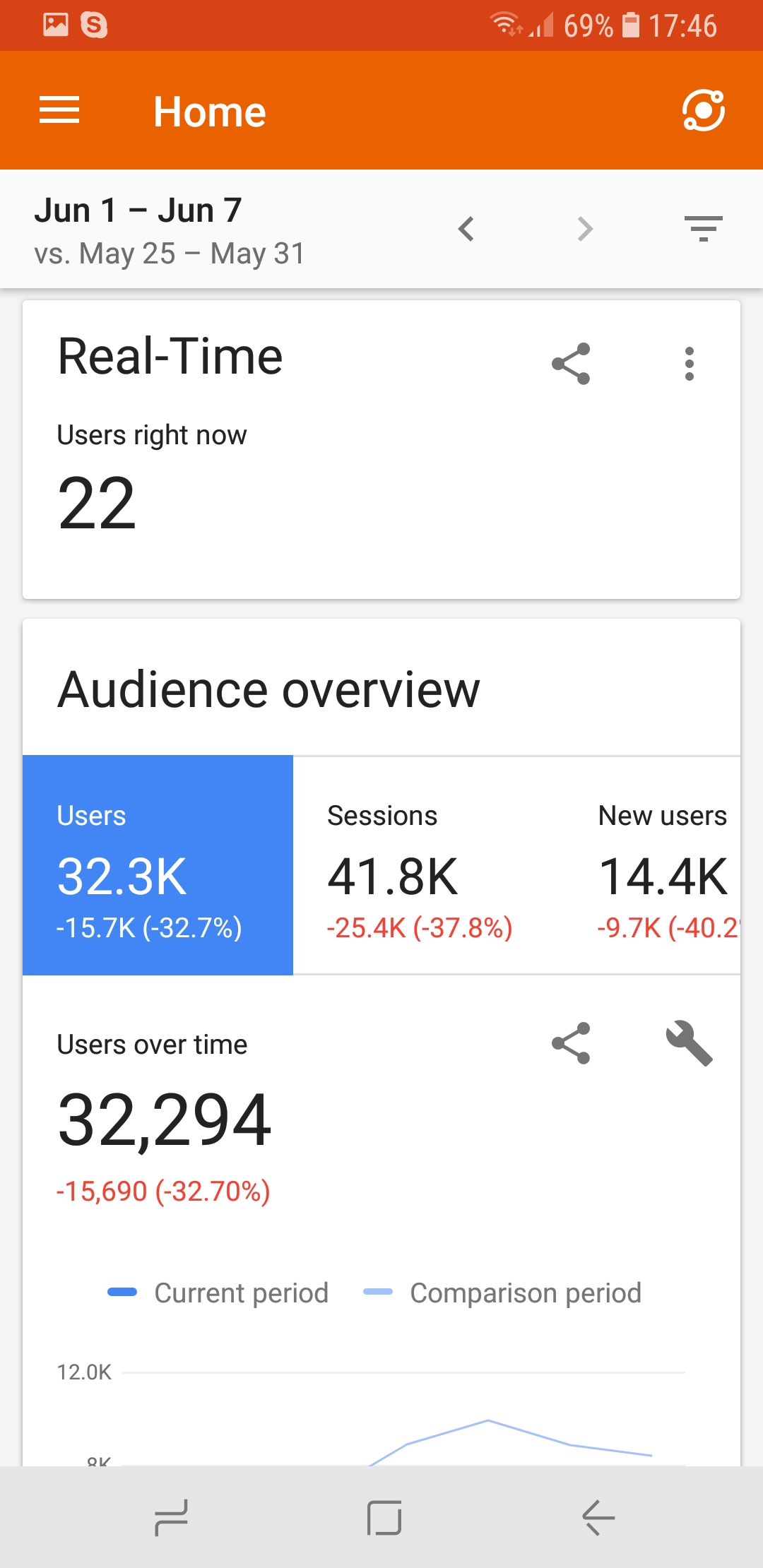Open the Real-Time card overflow menu
This screenshot has height=1568, width=763.
[690, 364]
